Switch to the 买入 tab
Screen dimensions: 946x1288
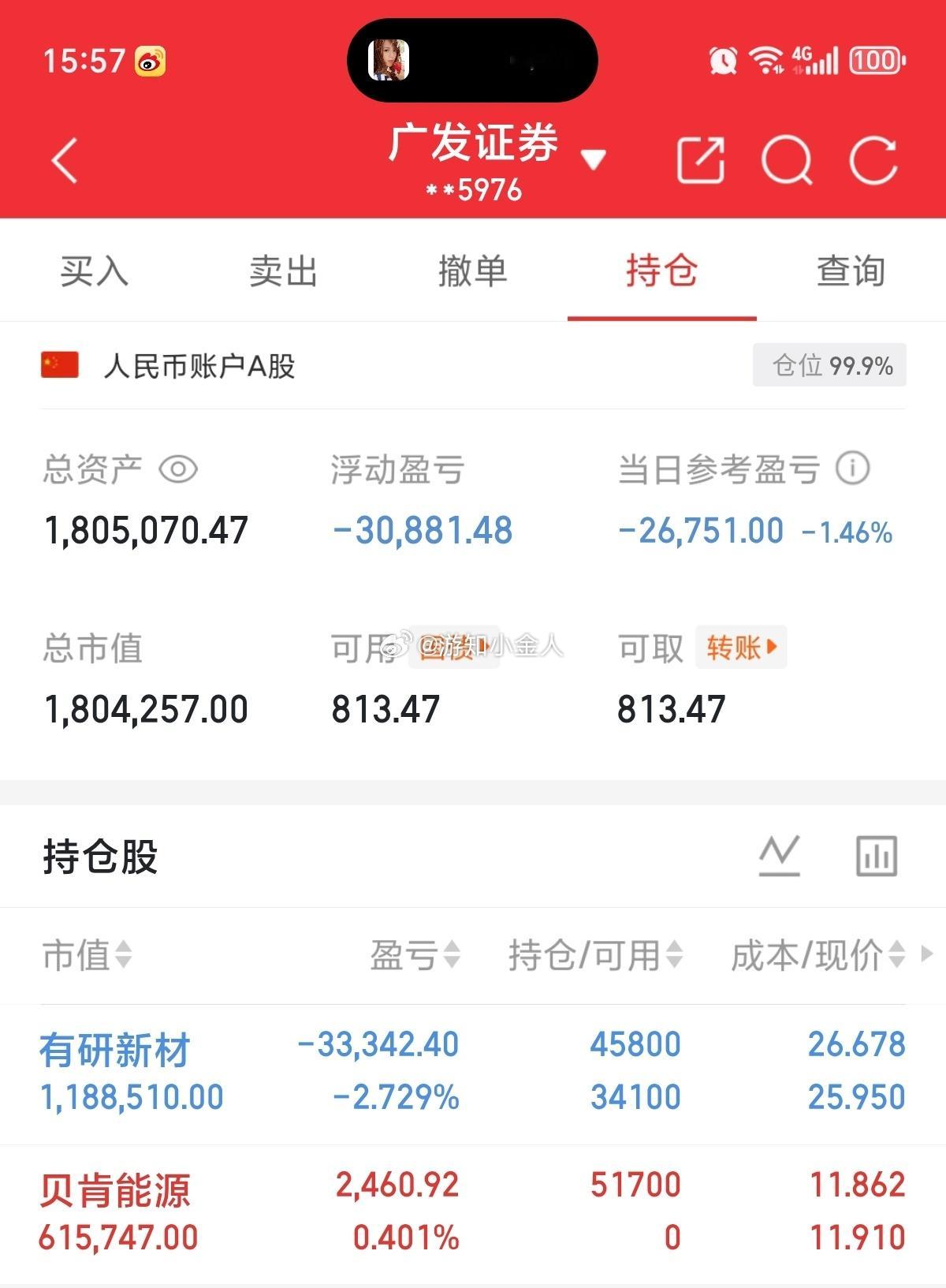click(93, 271)
